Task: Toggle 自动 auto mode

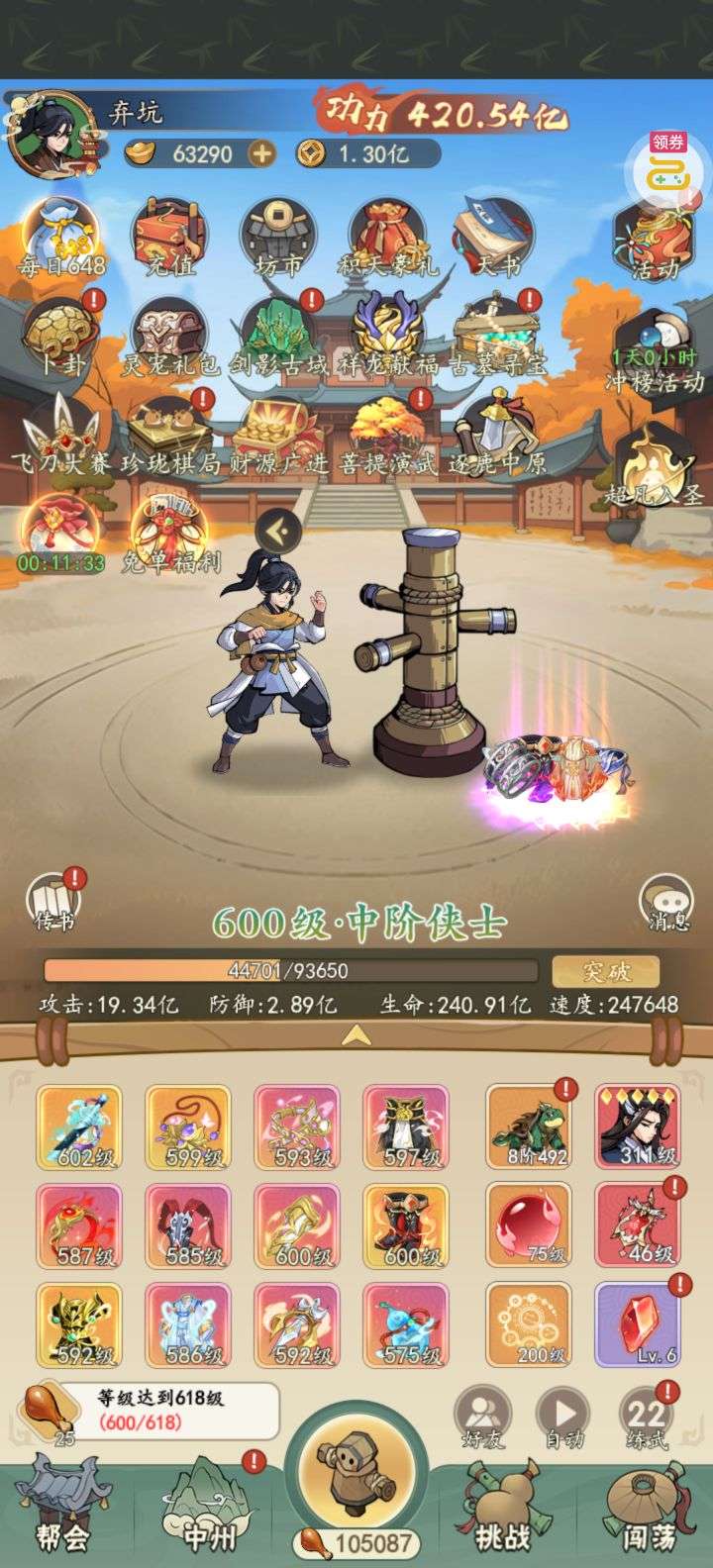Action: coord(564,1418)
